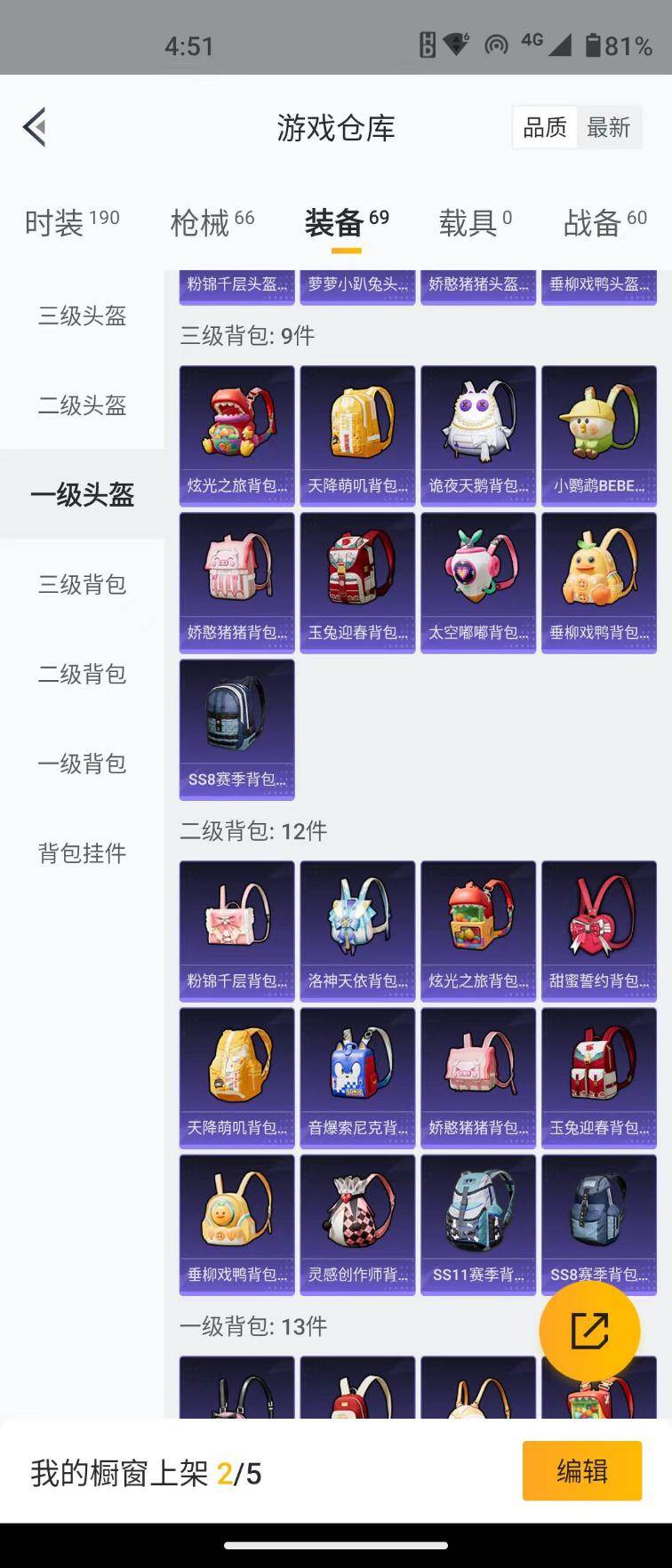Viewport: 672px width, 1568px height.
Task: Select 二级背包 from the sidebar
Action: tap(83, 675)
